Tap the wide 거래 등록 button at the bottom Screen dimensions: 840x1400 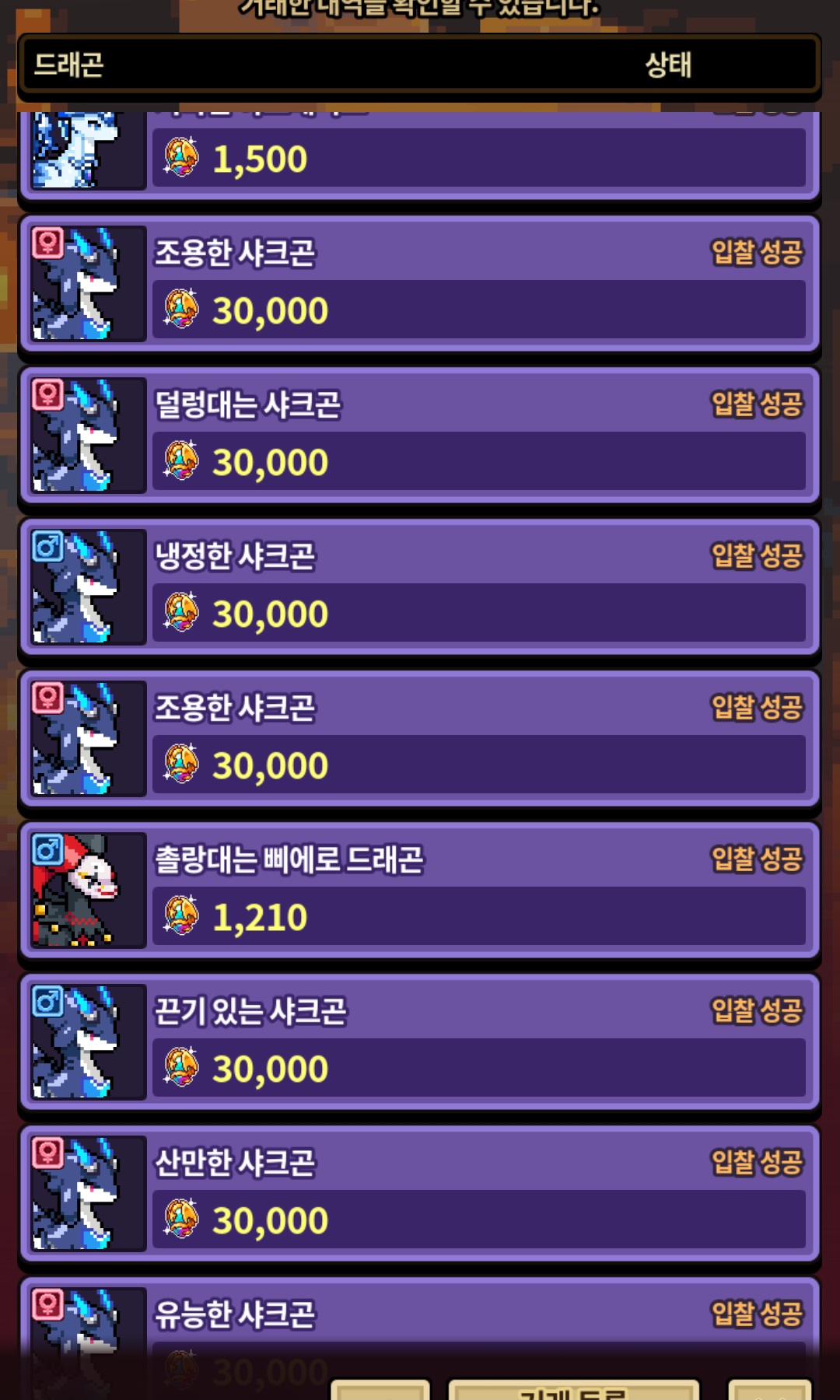coord(574,1390)
